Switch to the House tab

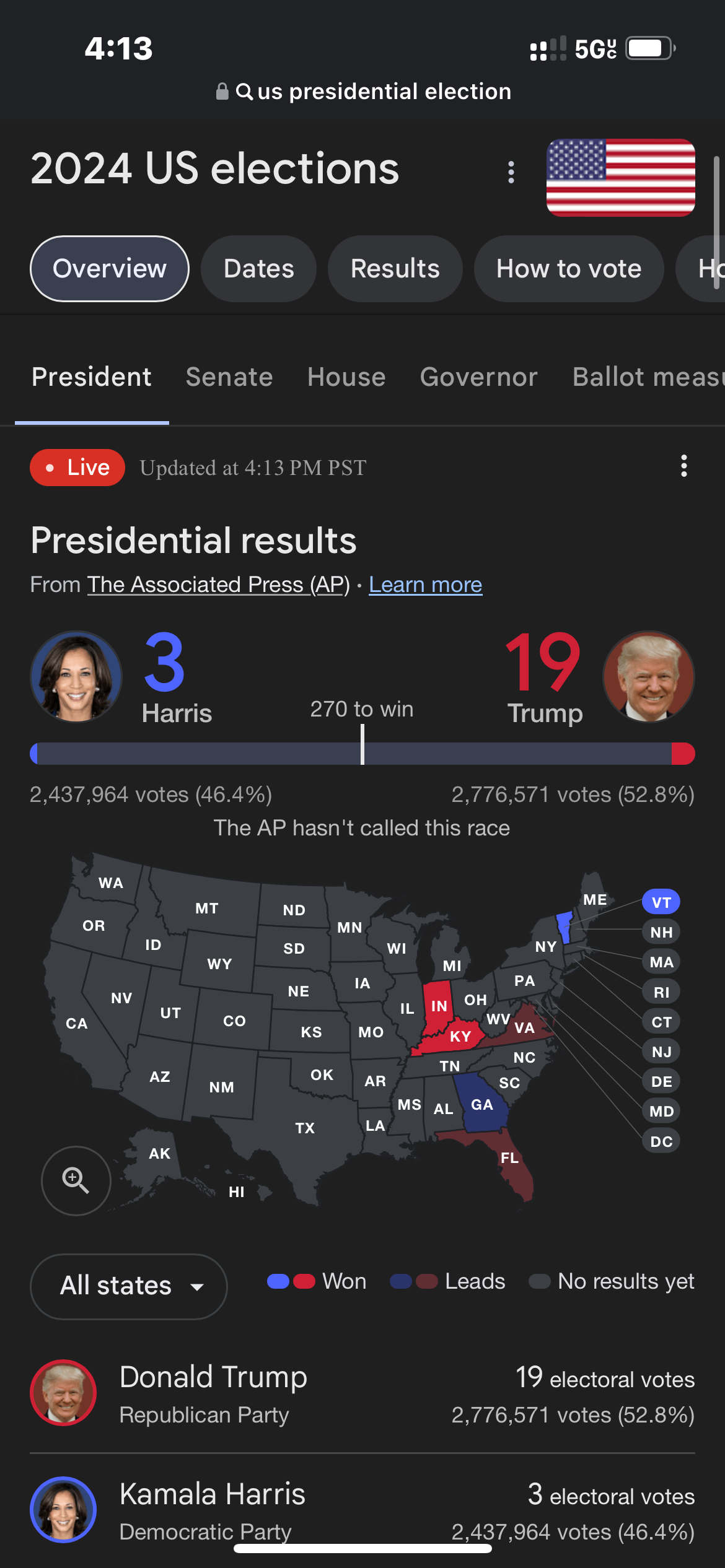(x=346, y=377)
